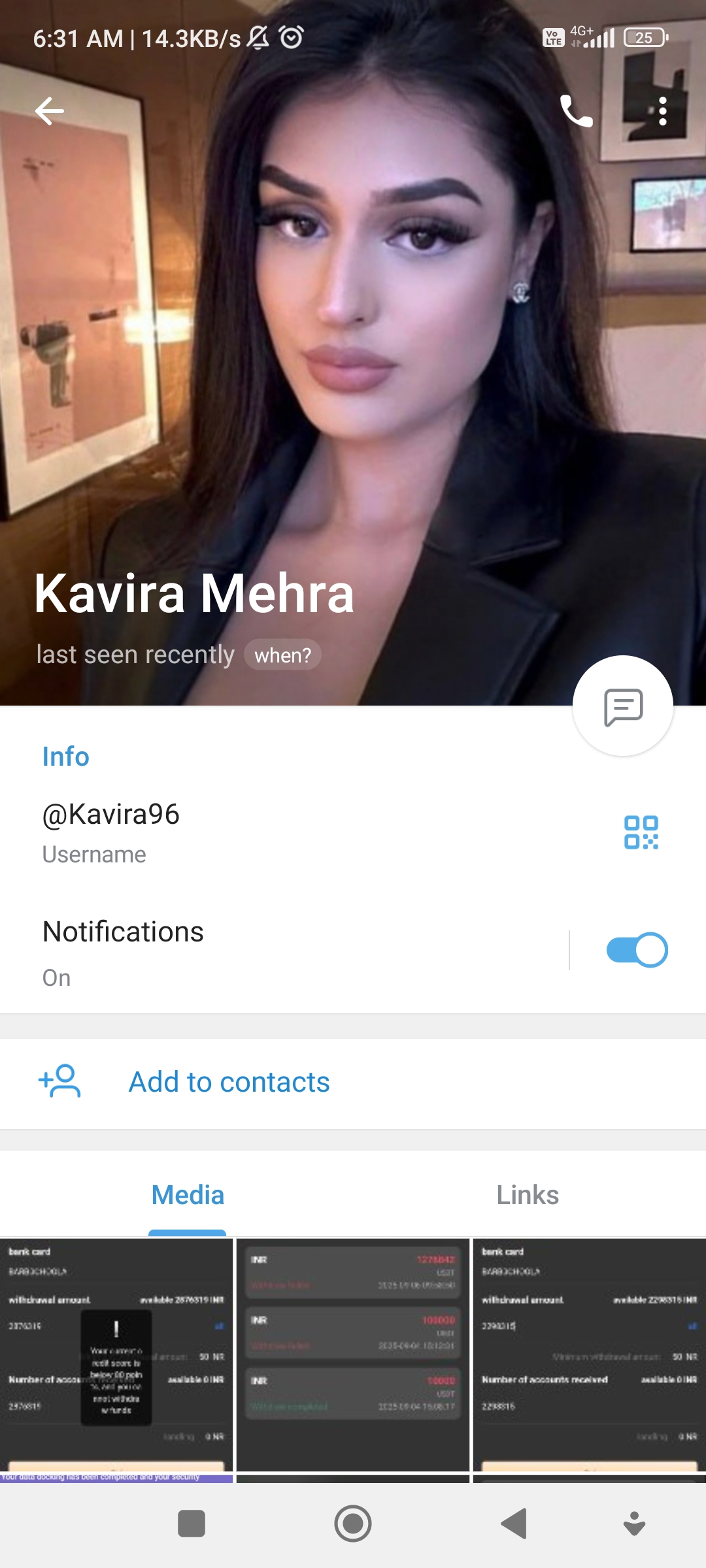Call Kavira Mehra with the phone icon

(576, 111)
